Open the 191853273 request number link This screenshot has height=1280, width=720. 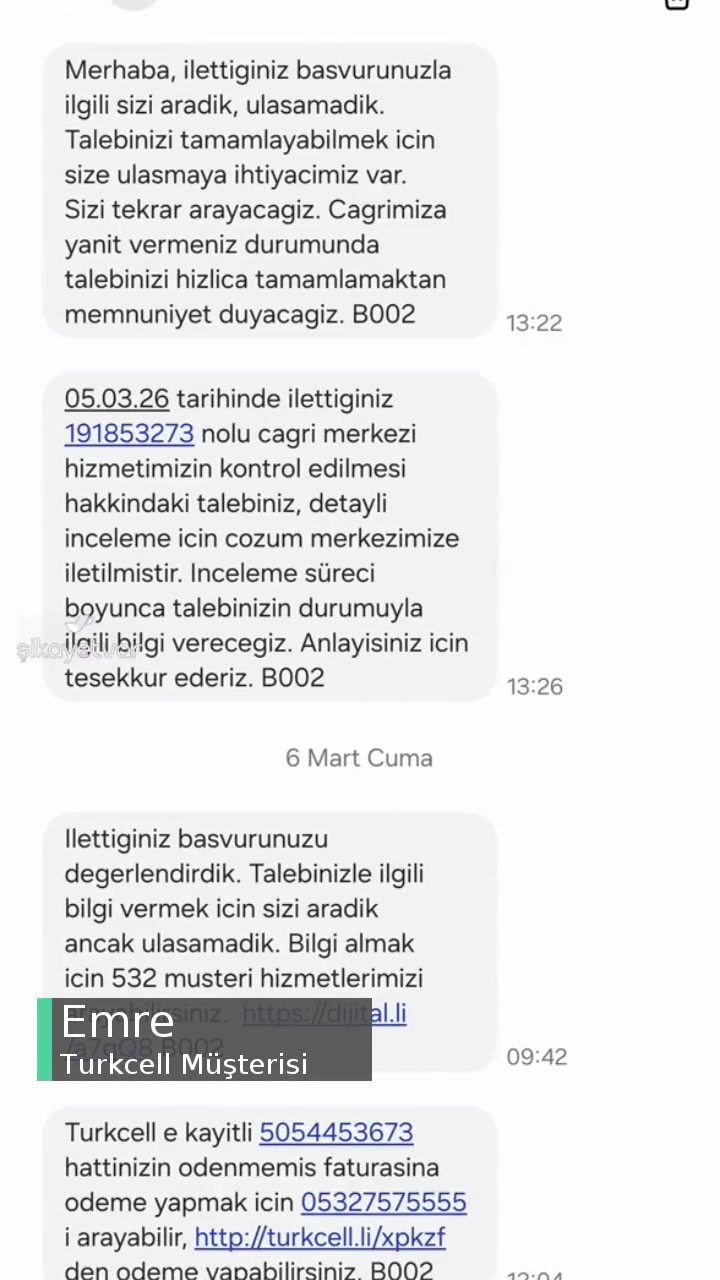click(129, 433)
